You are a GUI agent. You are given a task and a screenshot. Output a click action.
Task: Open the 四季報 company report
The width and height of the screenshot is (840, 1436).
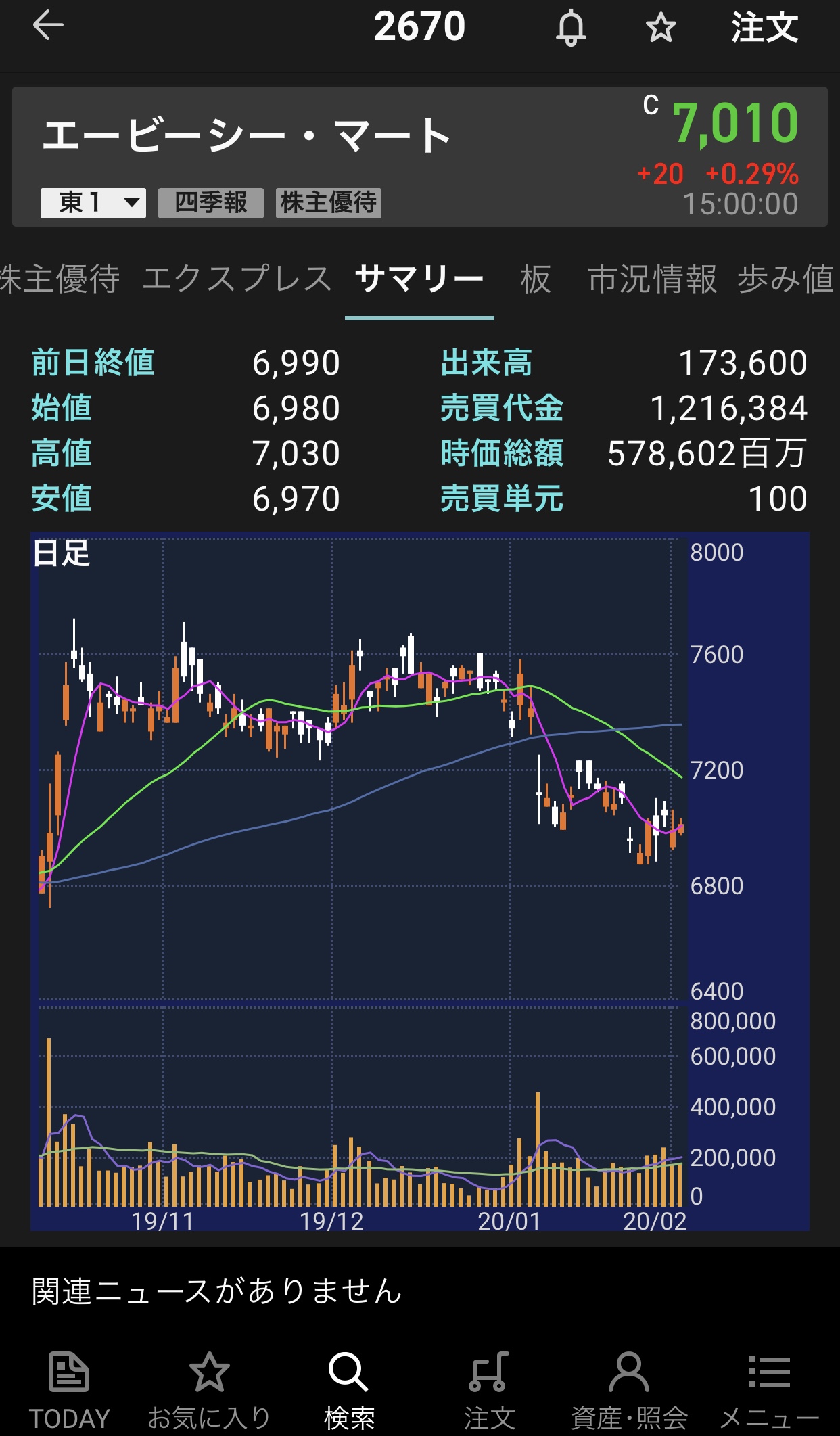click(x=210, y=203)
